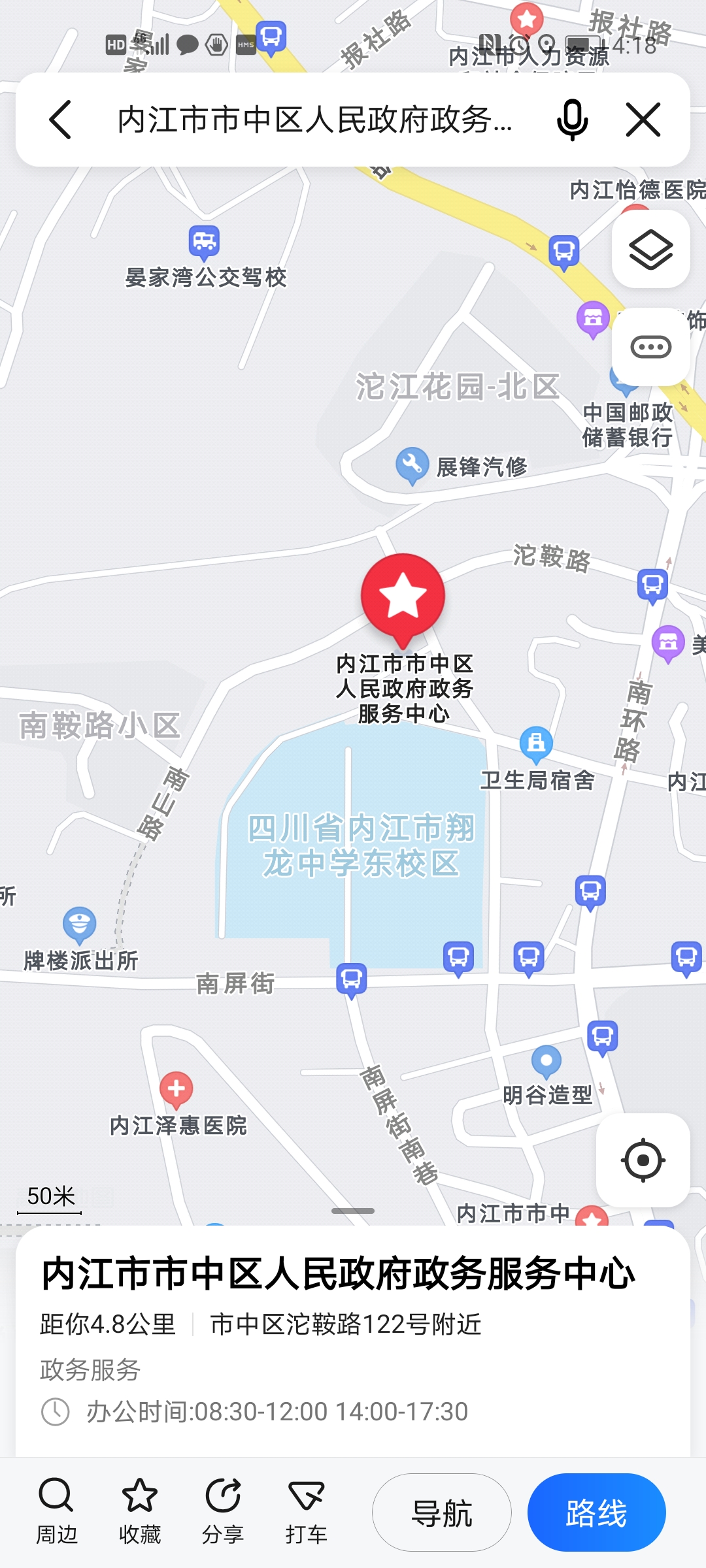Tap a bus stop icon on 南屏街

click(x=352, y=980)
